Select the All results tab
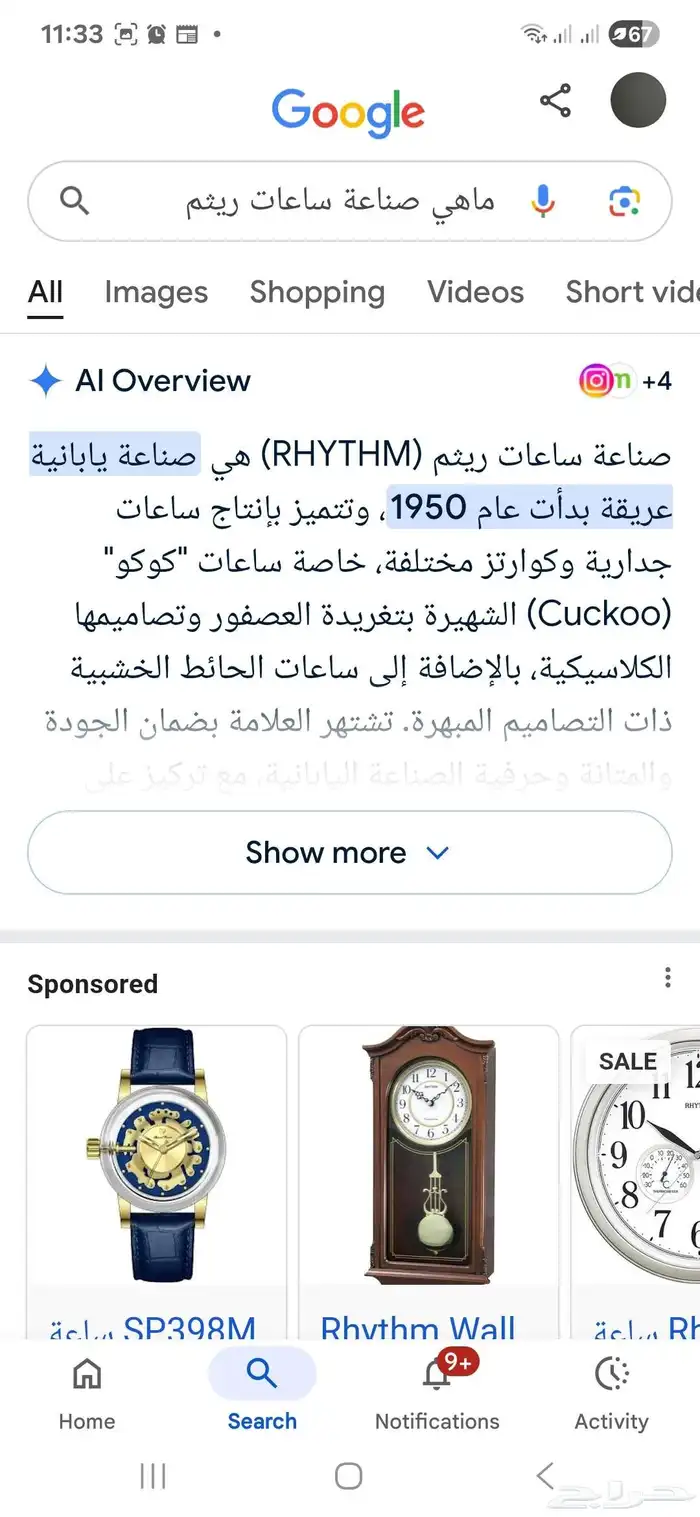 click(x=45, y=292)
